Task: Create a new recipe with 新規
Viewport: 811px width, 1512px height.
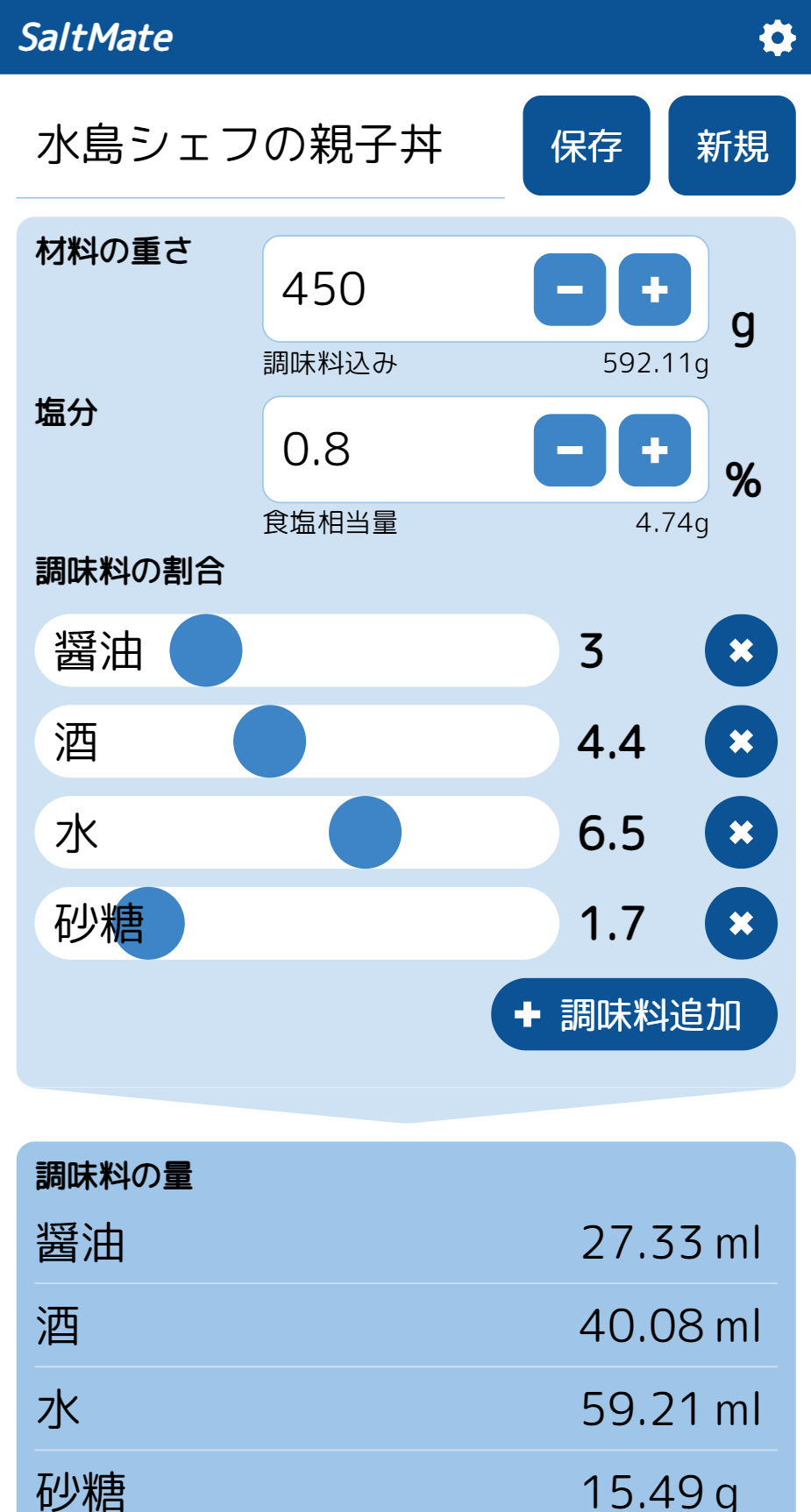Action: (732, 146)
